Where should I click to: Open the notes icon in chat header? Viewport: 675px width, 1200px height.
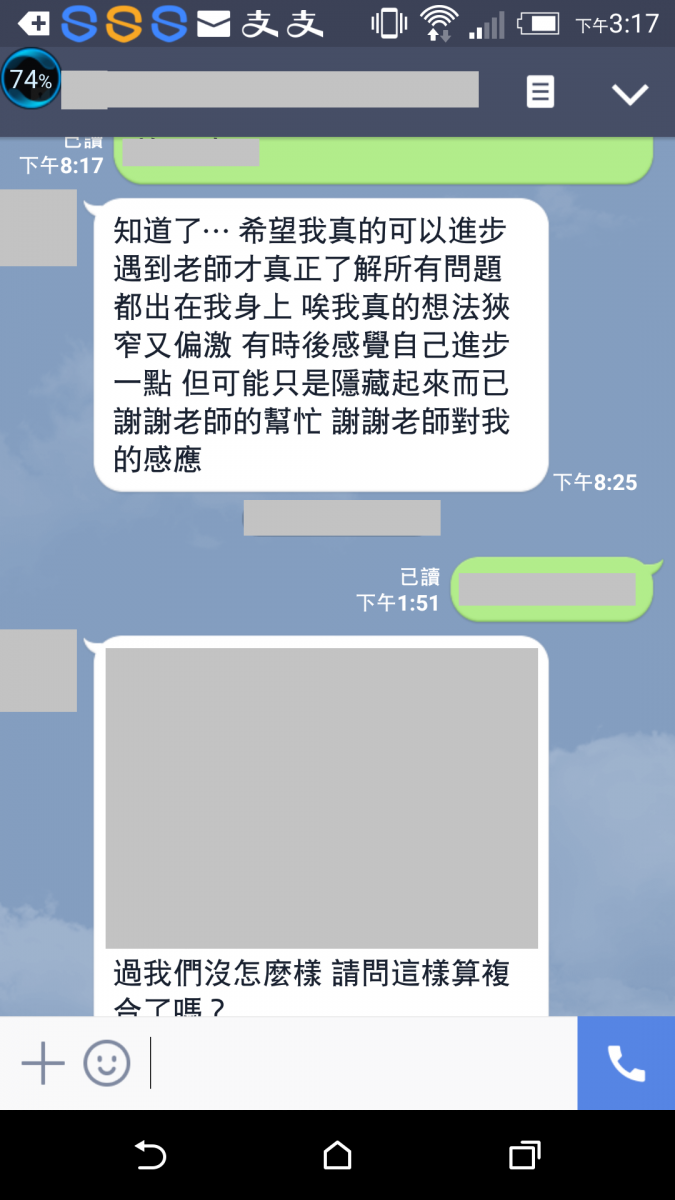(x=540, y=93)
